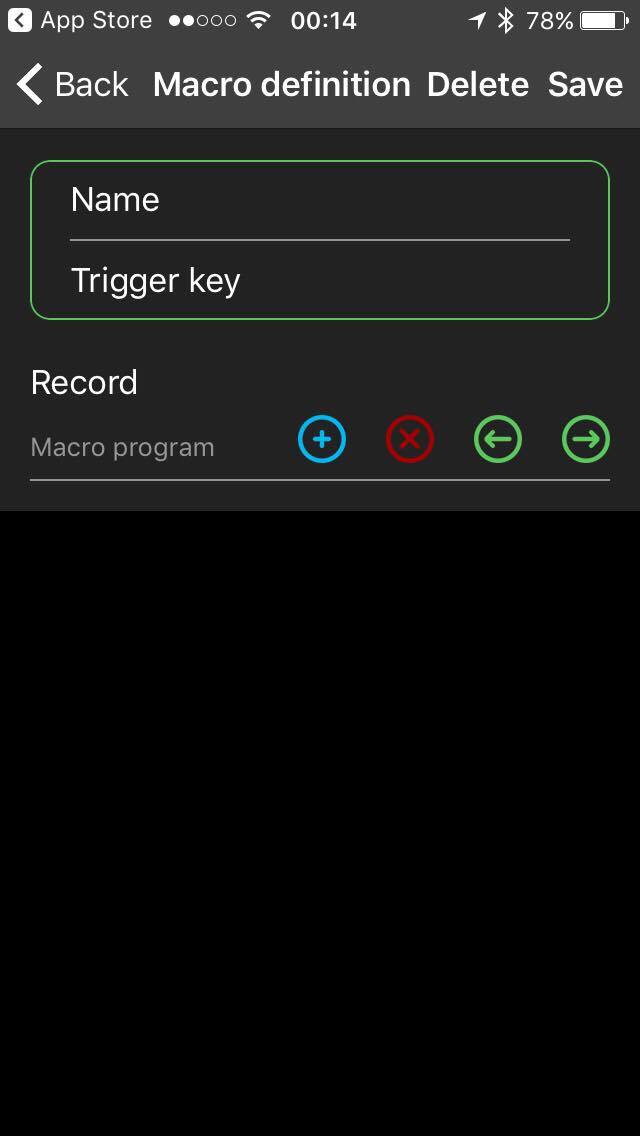
Task: Set the trigger key field
Action: [x=320, y=281]
